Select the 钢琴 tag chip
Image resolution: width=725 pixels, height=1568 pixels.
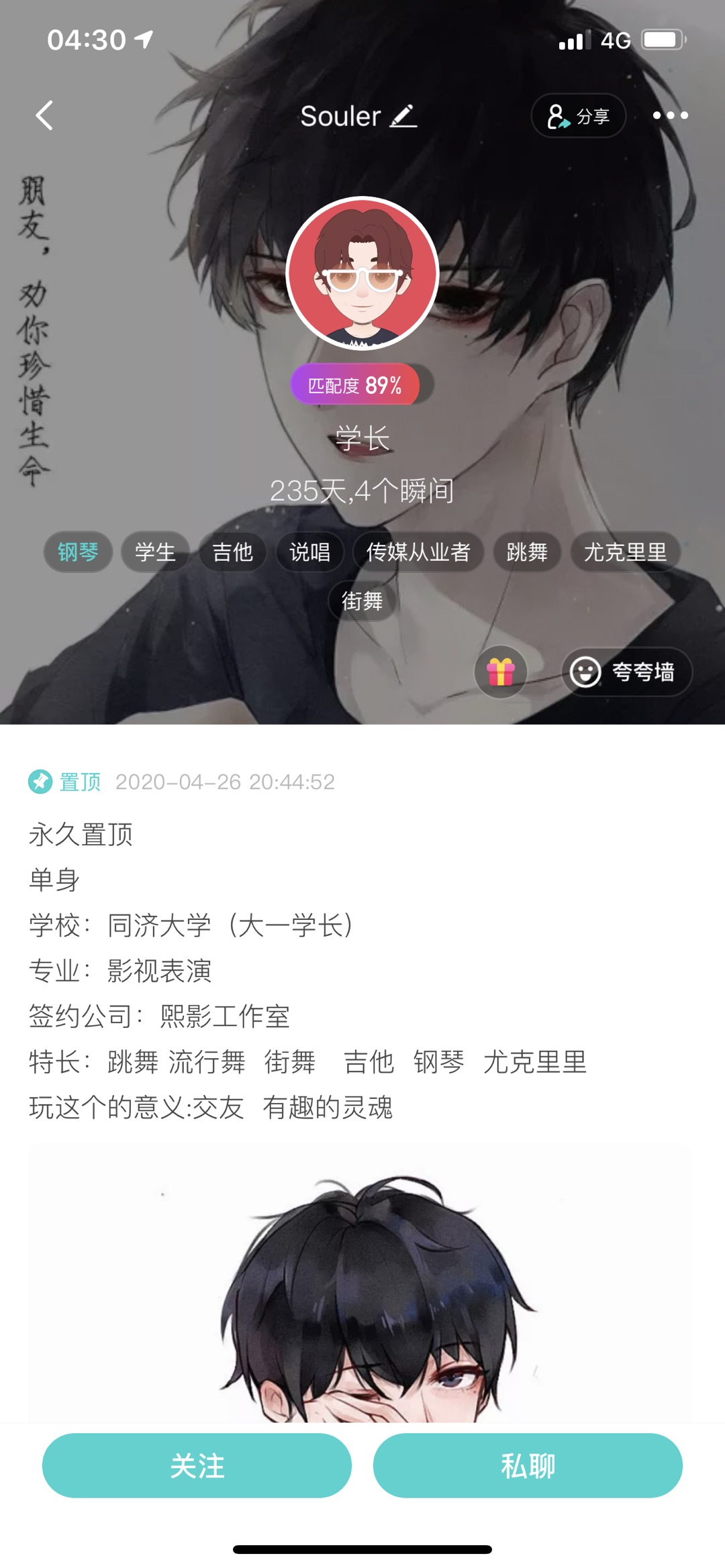tap(78, 552)
